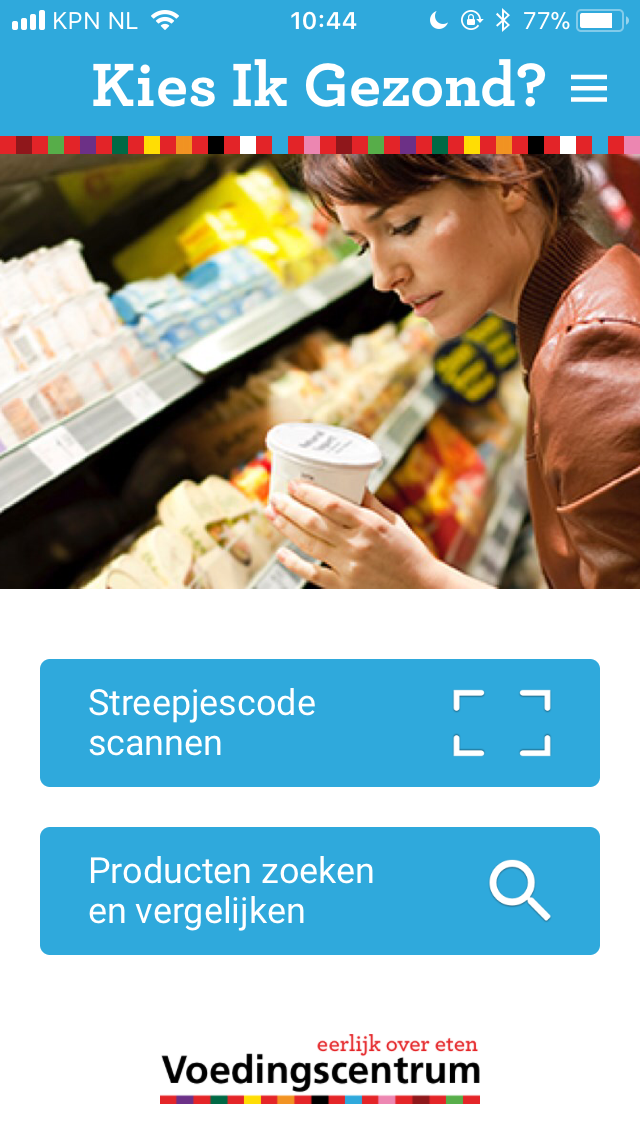Open Producten zoeken en vergelijken
The width and height of the screenshot is (640, 1136).
[x=320, y=891]
